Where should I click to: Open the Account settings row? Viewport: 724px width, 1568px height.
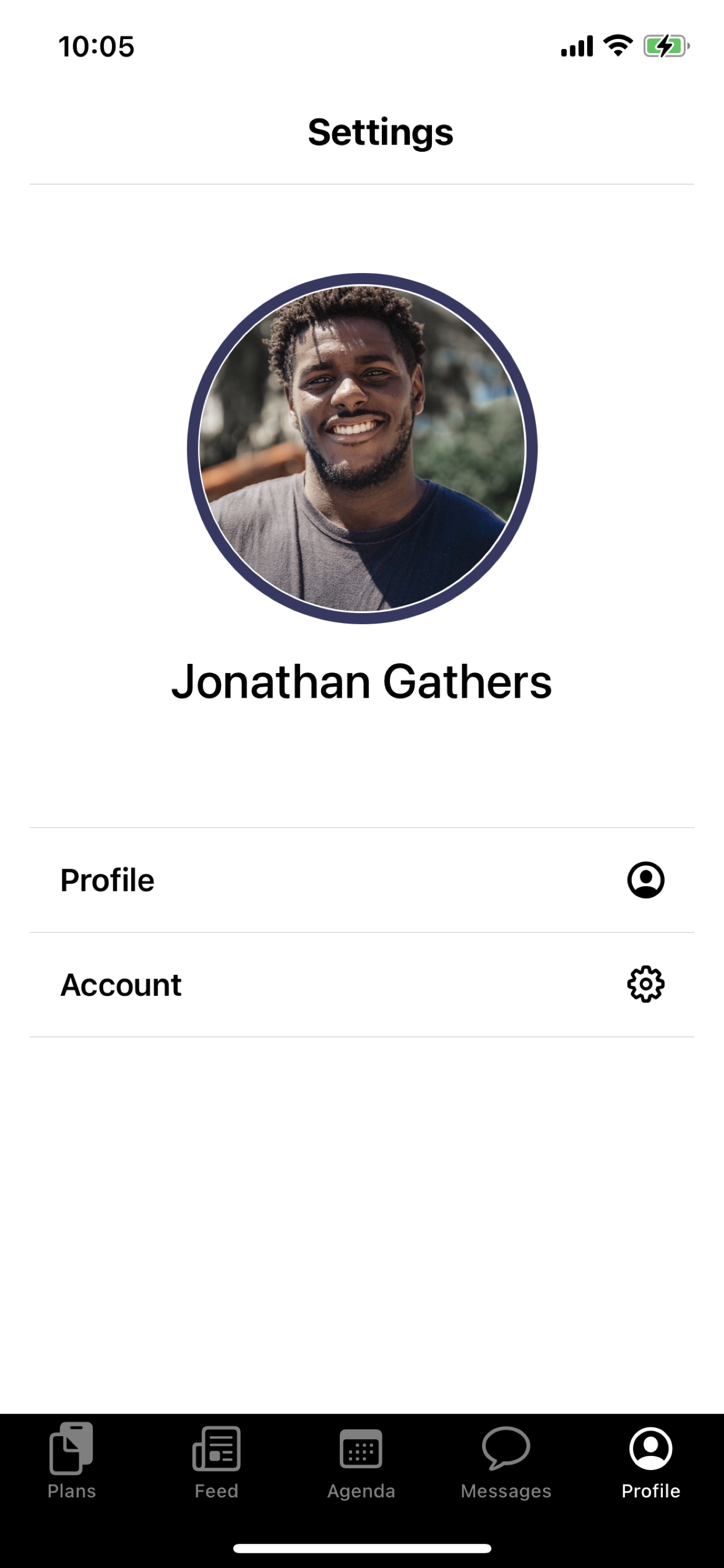[362, 984]
